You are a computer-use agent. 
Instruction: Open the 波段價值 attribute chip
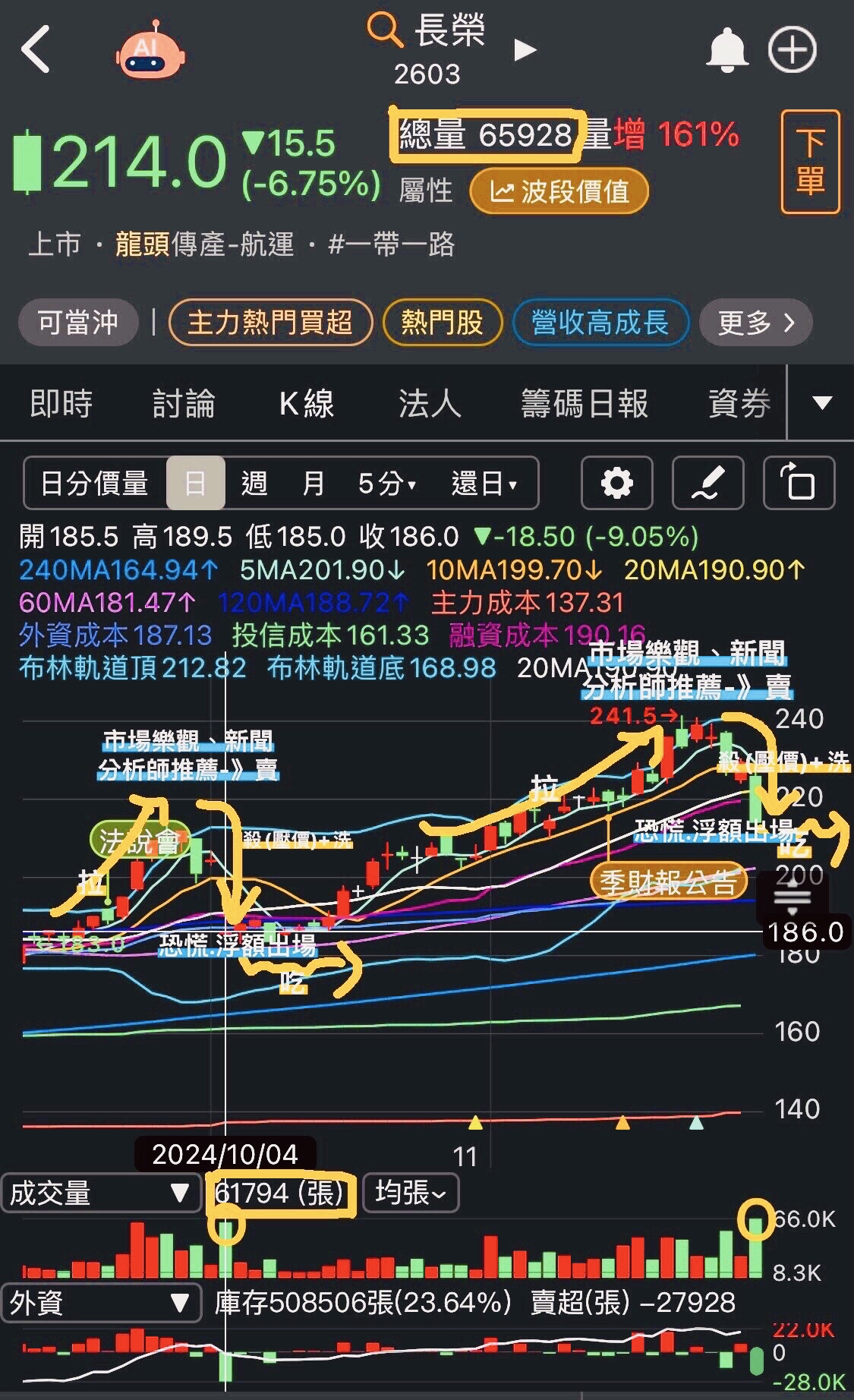point(559,191)
